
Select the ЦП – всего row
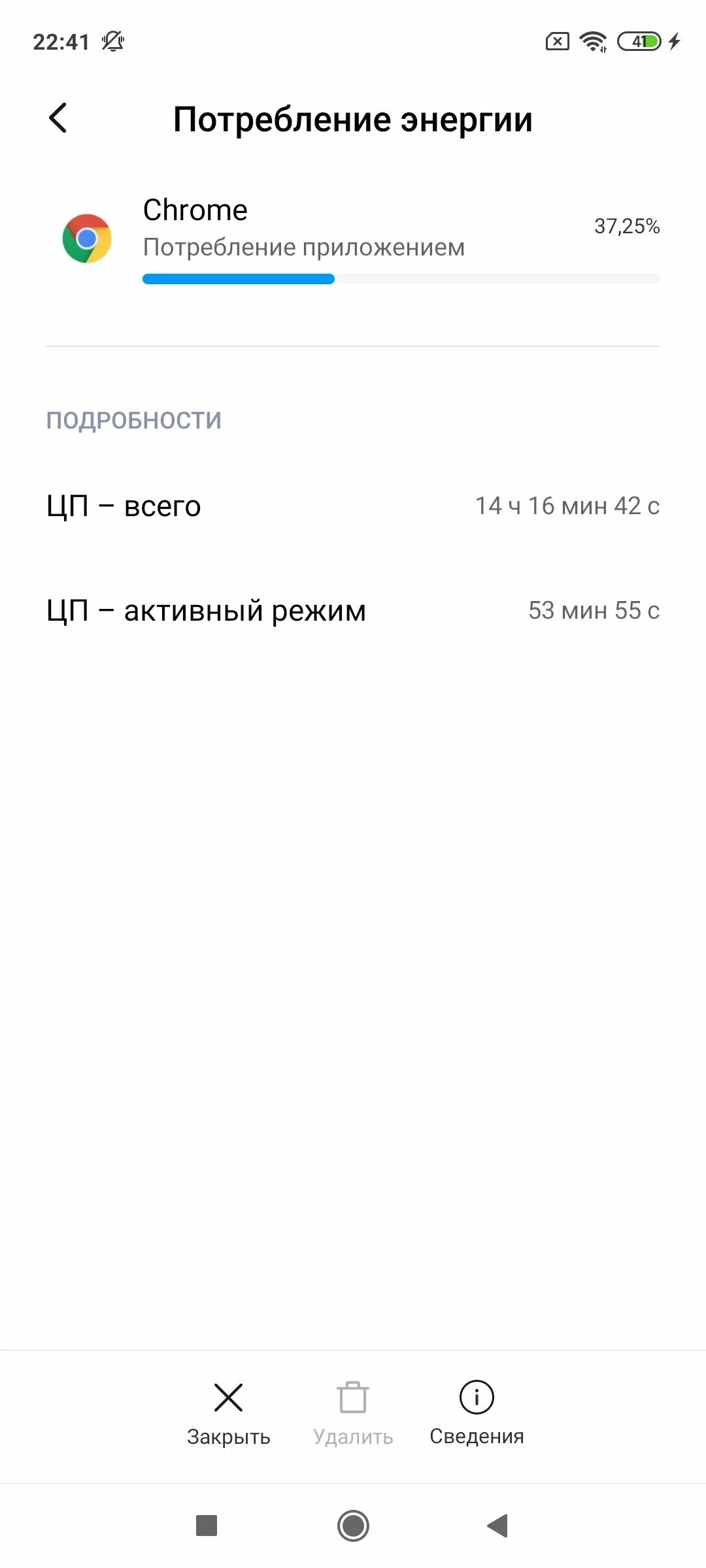(353, 506)
